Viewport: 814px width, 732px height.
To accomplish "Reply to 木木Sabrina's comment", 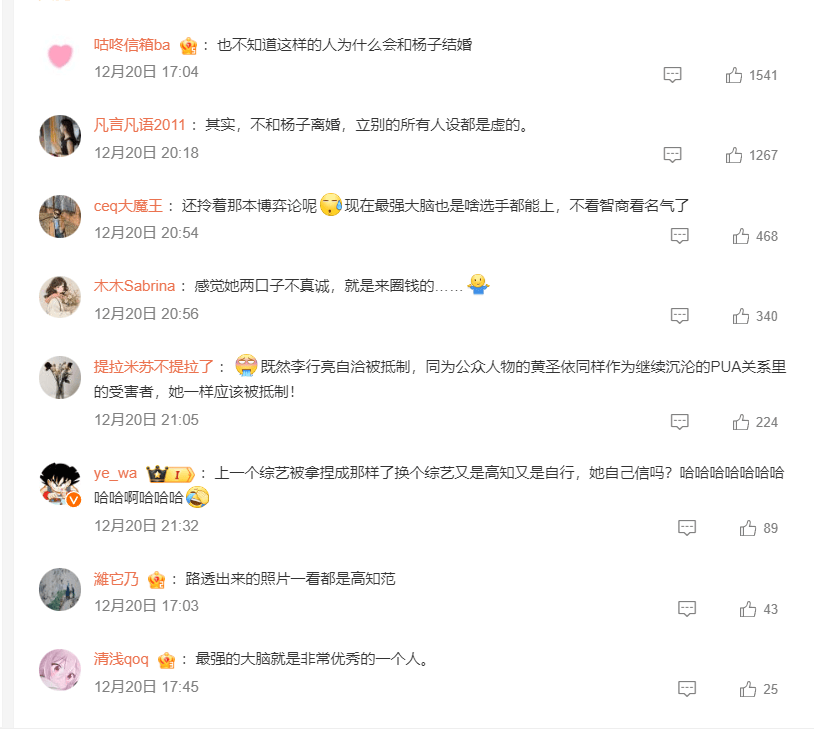I will click(680, 316).
